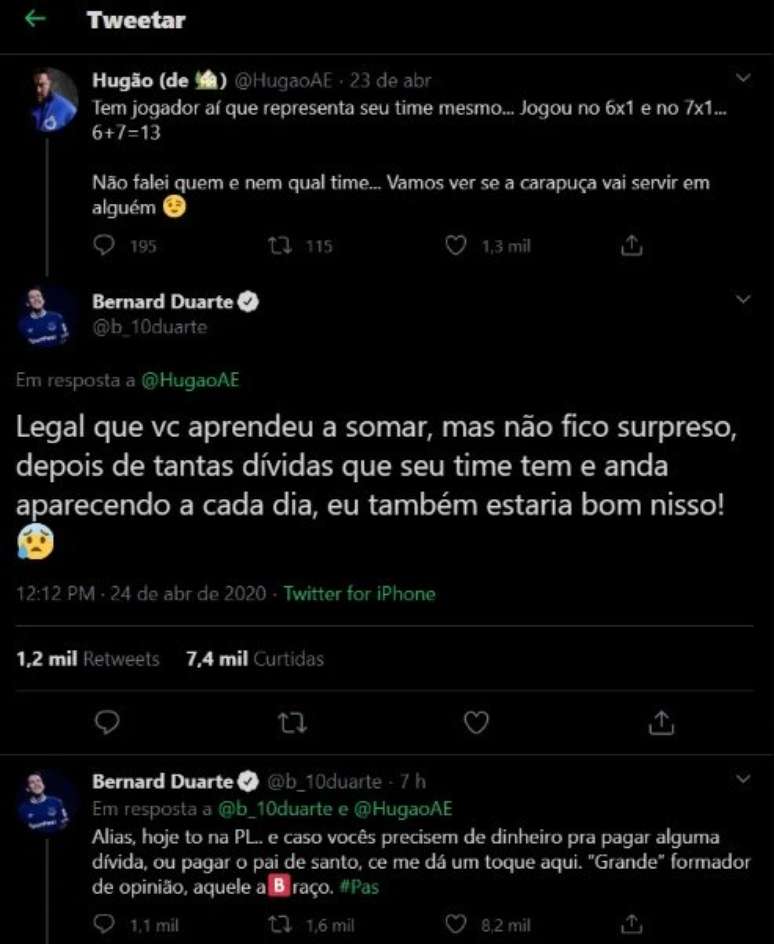774x944 pixels.
Task: Open the dropdown chevron on Hugão's tweet
Action: [x=743, y=78]
